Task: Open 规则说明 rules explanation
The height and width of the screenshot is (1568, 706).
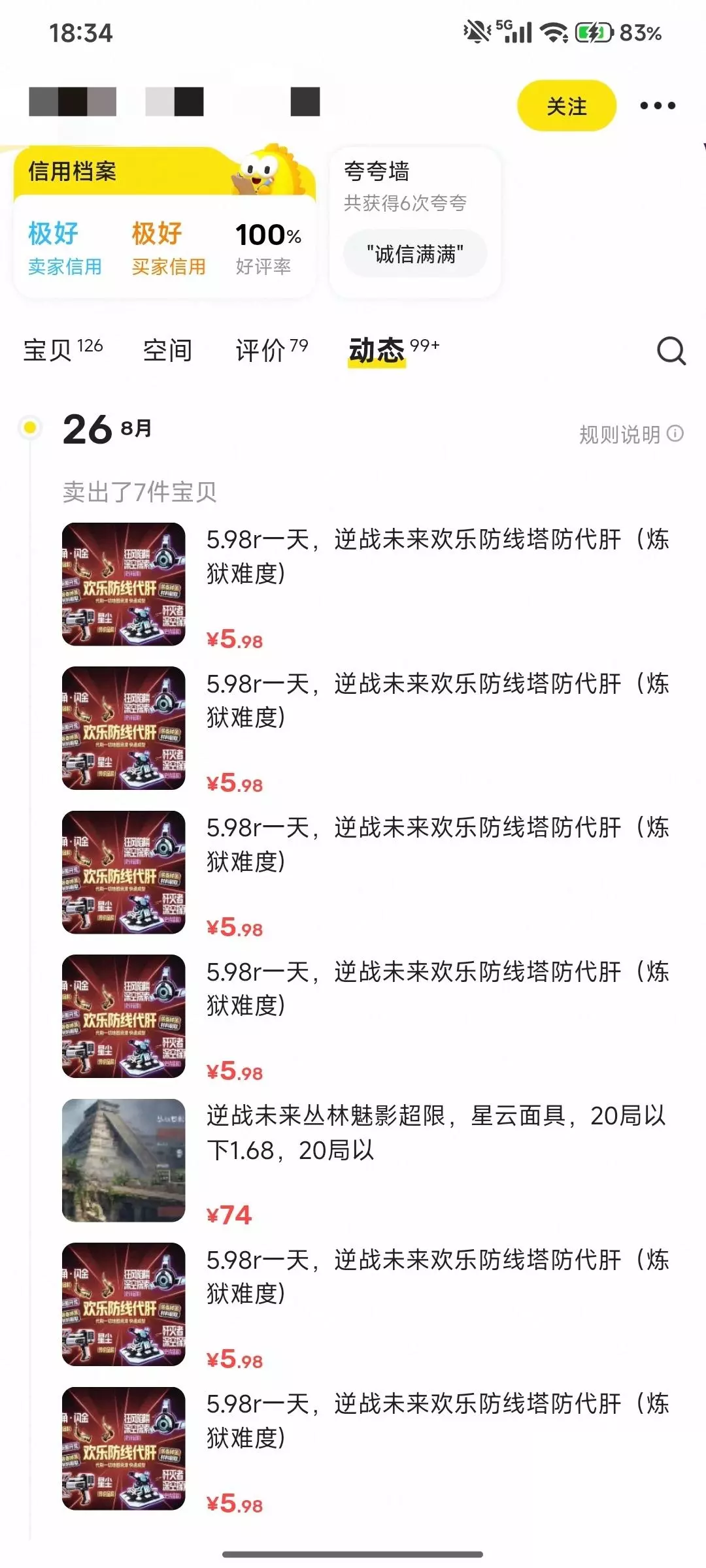Action: (x=631, y=434)
